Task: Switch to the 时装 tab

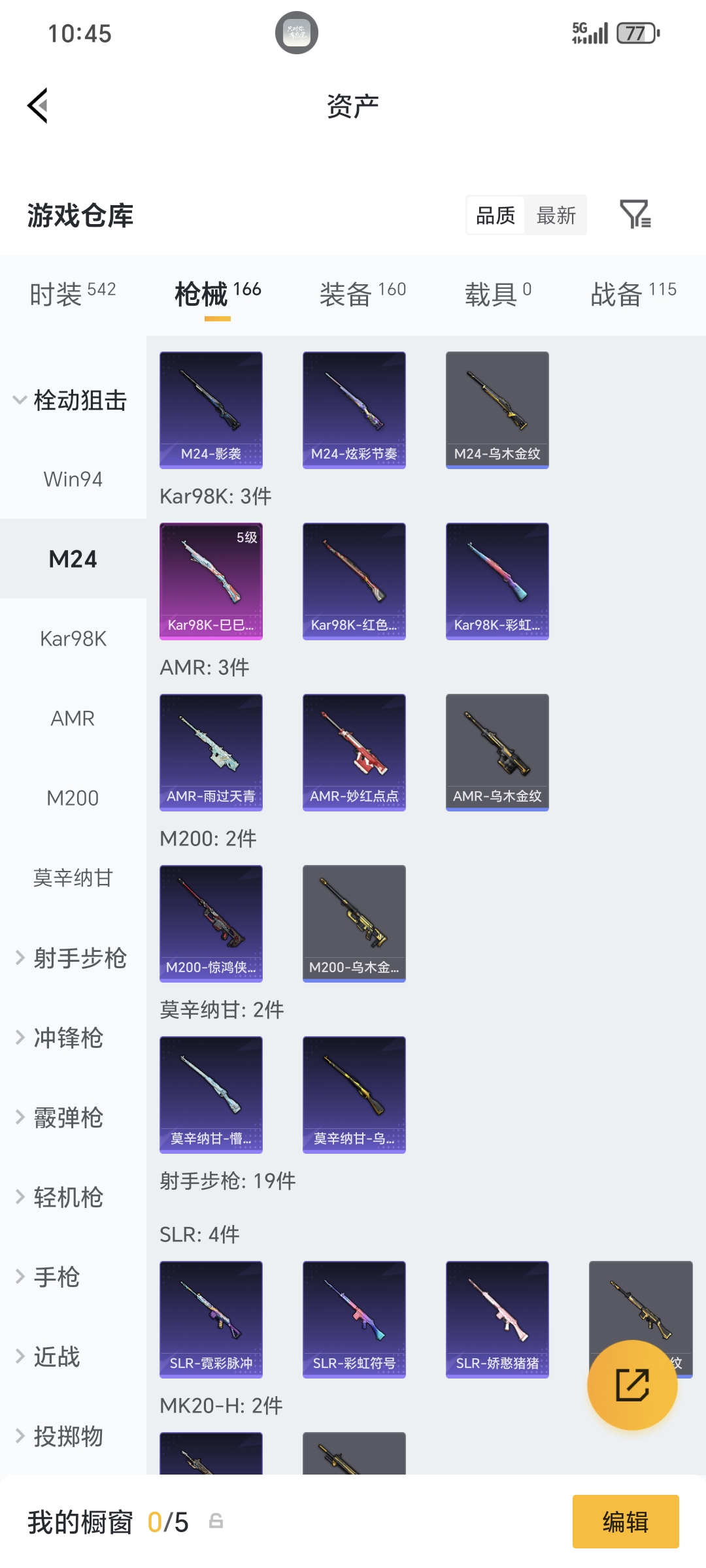Action: (x=73, y=293)
